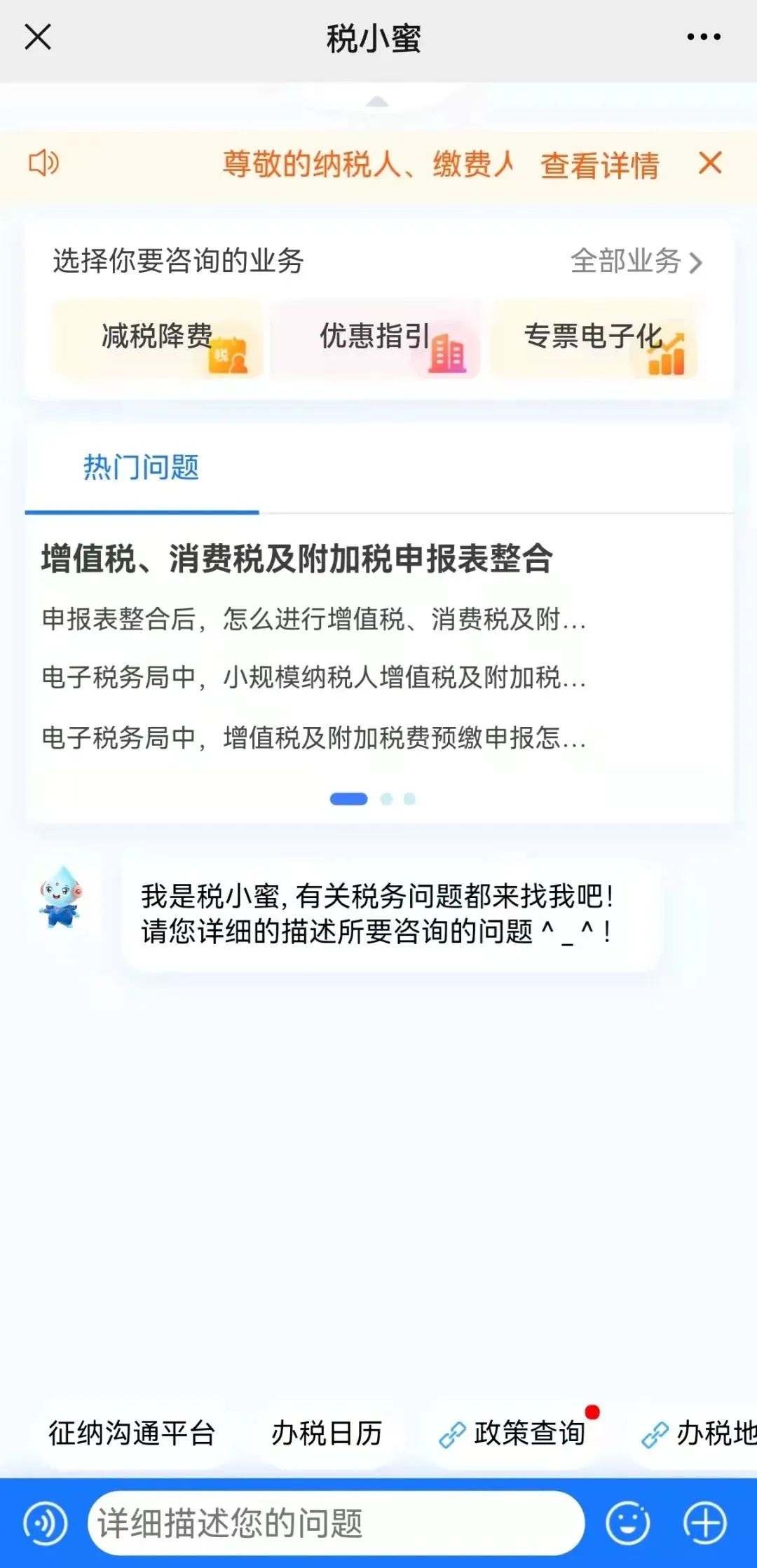This screenshot has width=757, height=1568.
Task: Open 全部业务 list
Action: click(x=636, y=261)
